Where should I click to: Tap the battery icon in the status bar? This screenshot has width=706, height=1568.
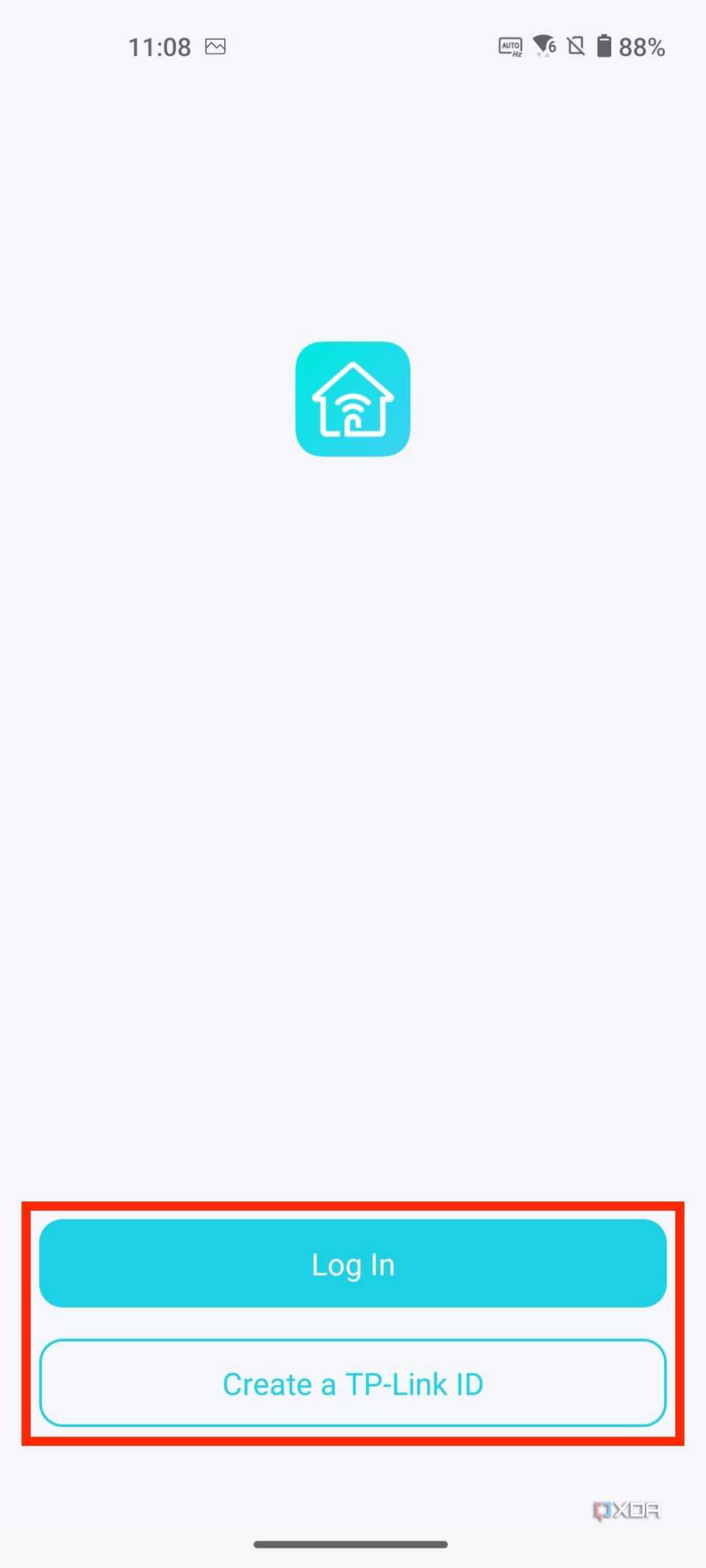tap(605, 46)
